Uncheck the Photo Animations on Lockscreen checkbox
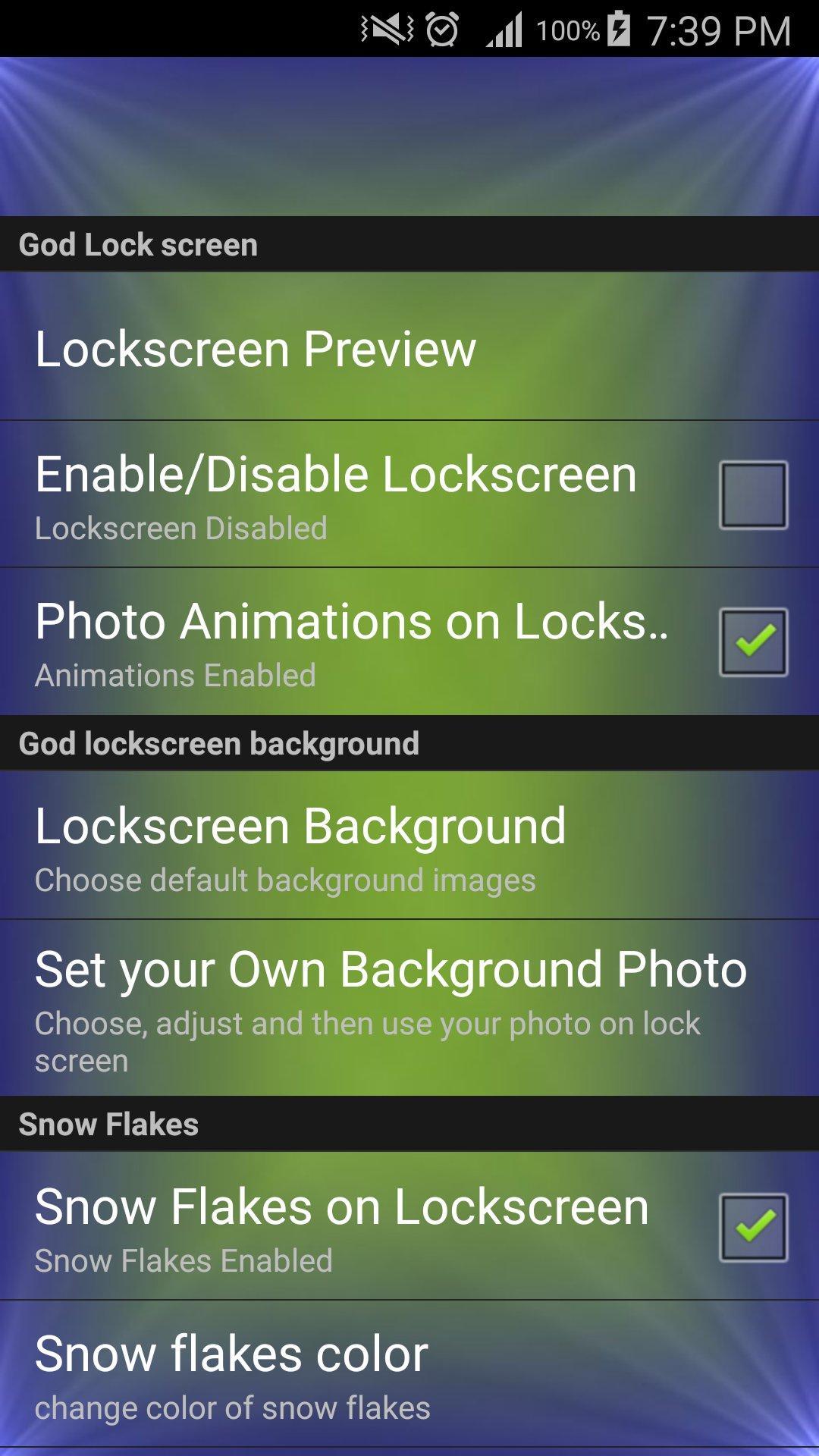Screen dimensions: 819x1456 point(753,642)
